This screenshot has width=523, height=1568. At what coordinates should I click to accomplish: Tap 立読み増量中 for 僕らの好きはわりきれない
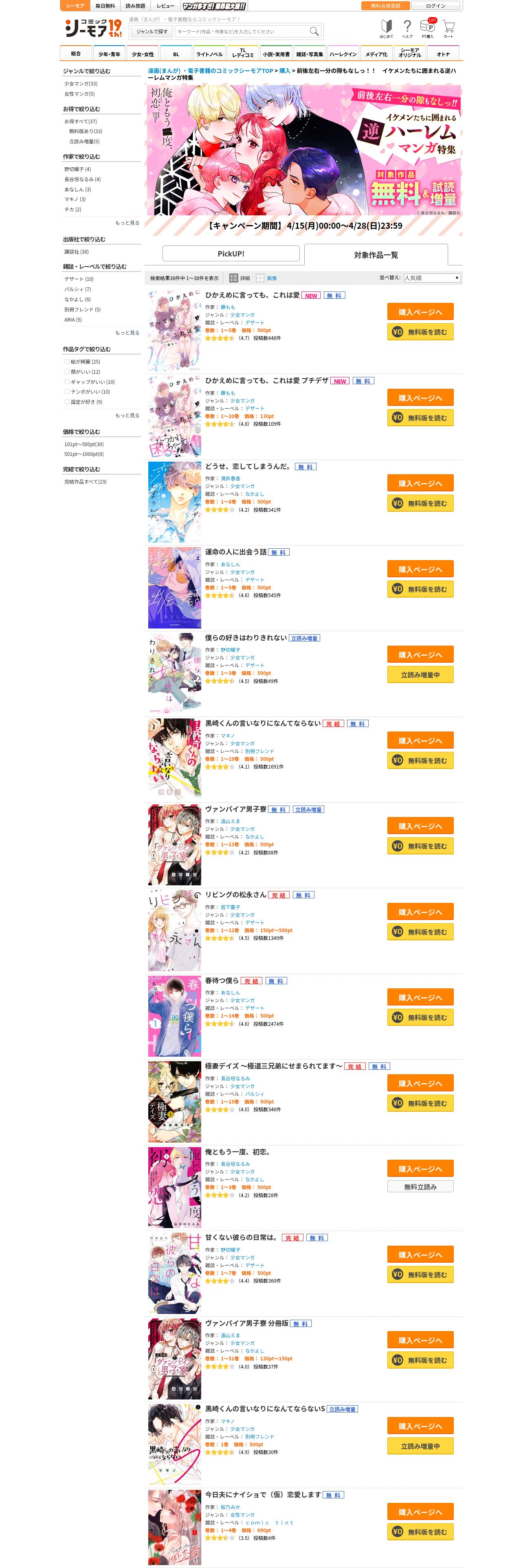point(420,675)
